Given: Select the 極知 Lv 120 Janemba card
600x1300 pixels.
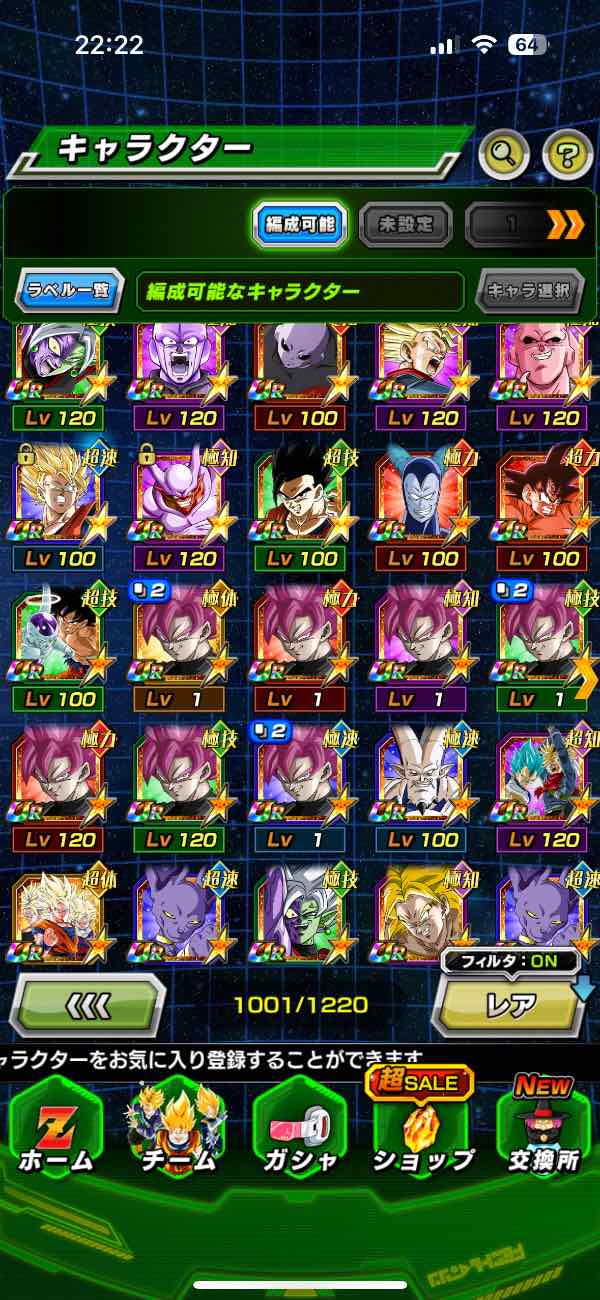Looking at the screenshot, I should point(180,500).
